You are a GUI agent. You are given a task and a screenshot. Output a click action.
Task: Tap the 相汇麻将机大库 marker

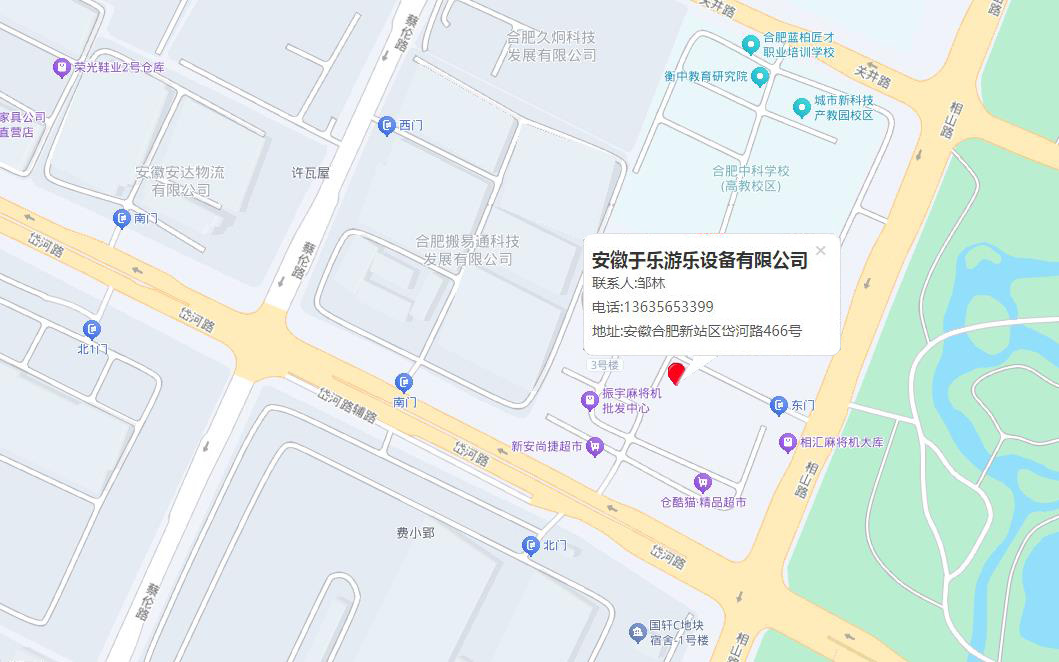(x=788, y=441)
